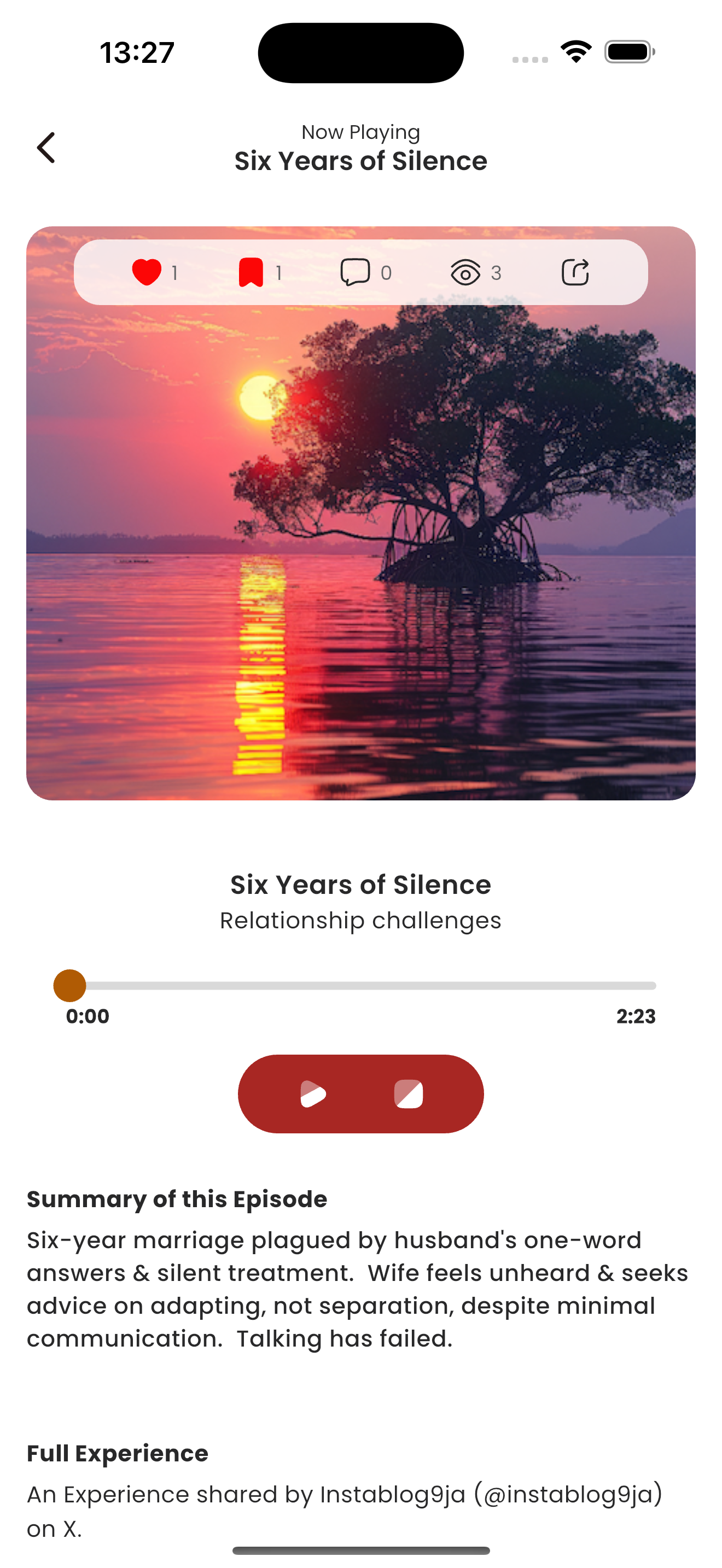Remove the bookmark for this episode
This screenshot has height=1568, width=722.
click(x=251, y=272)
